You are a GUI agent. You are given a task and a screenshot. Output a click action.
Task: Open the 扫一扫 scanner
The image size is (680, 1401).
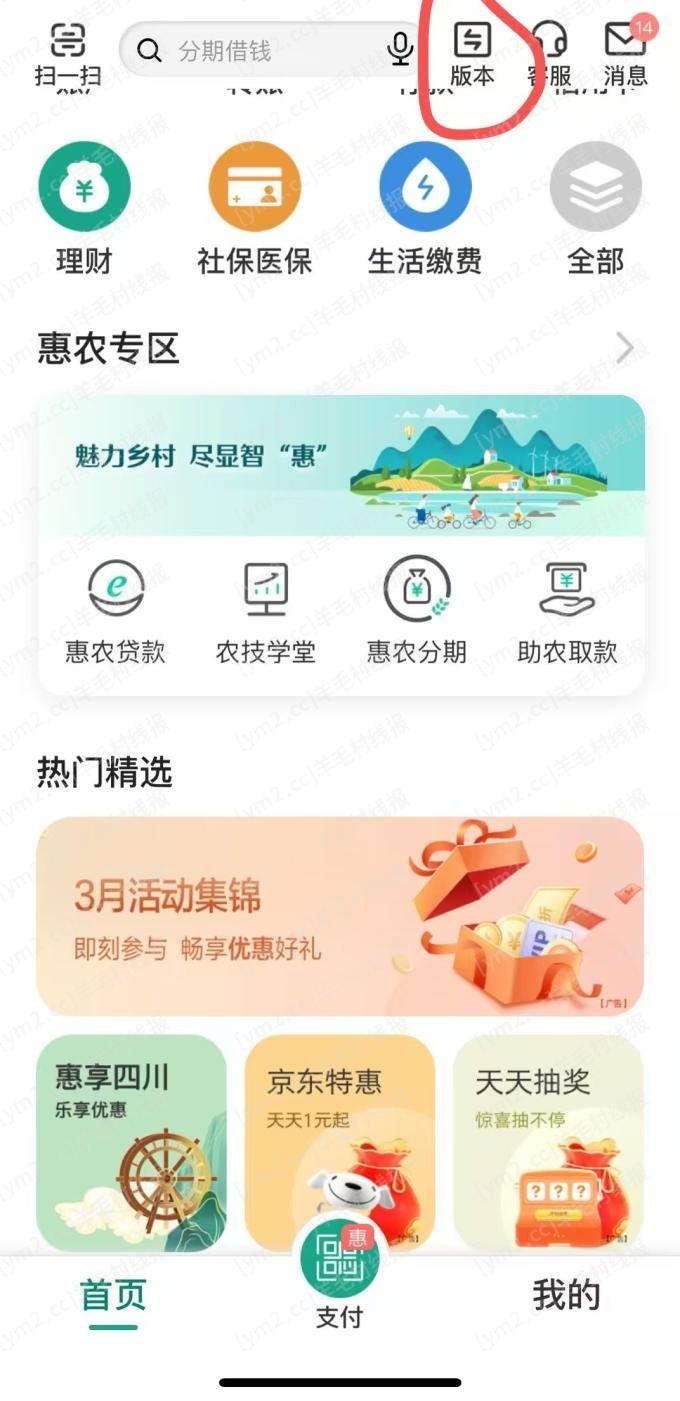[x=67, y=54]
